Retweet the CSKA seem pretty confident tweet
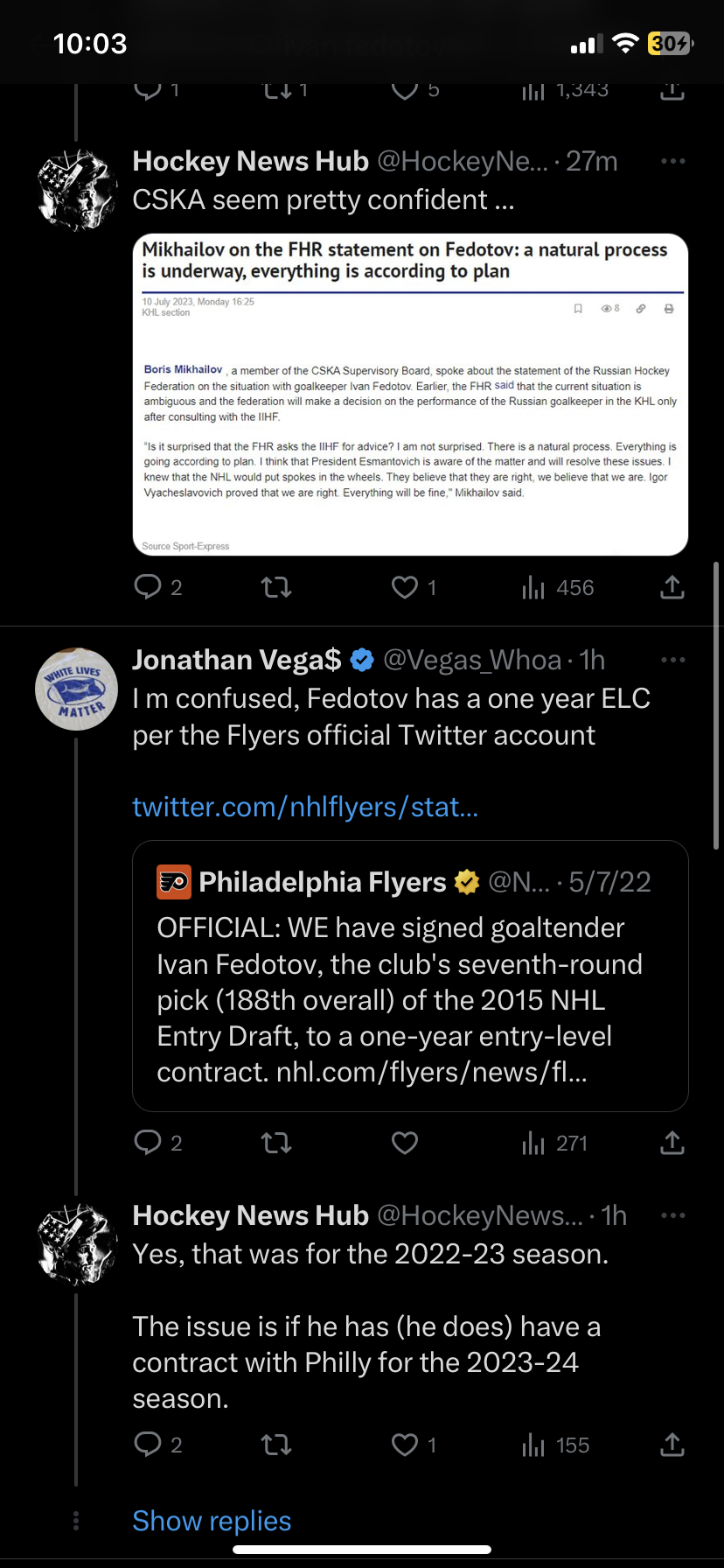Screen dimensions: 724x1568 [x=276, y=586]
